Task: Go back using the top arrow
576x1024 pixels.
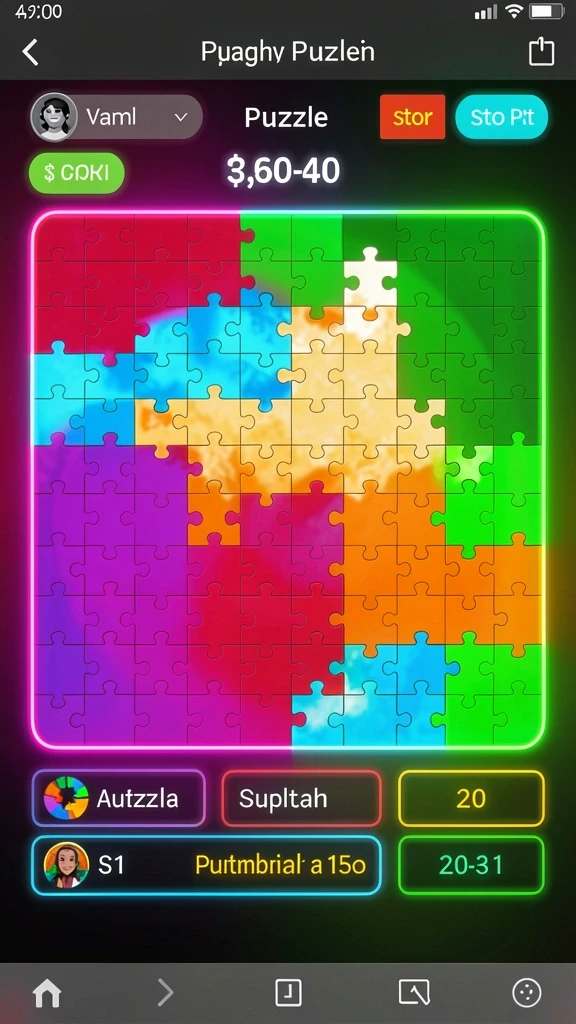Action: (31, 52)
